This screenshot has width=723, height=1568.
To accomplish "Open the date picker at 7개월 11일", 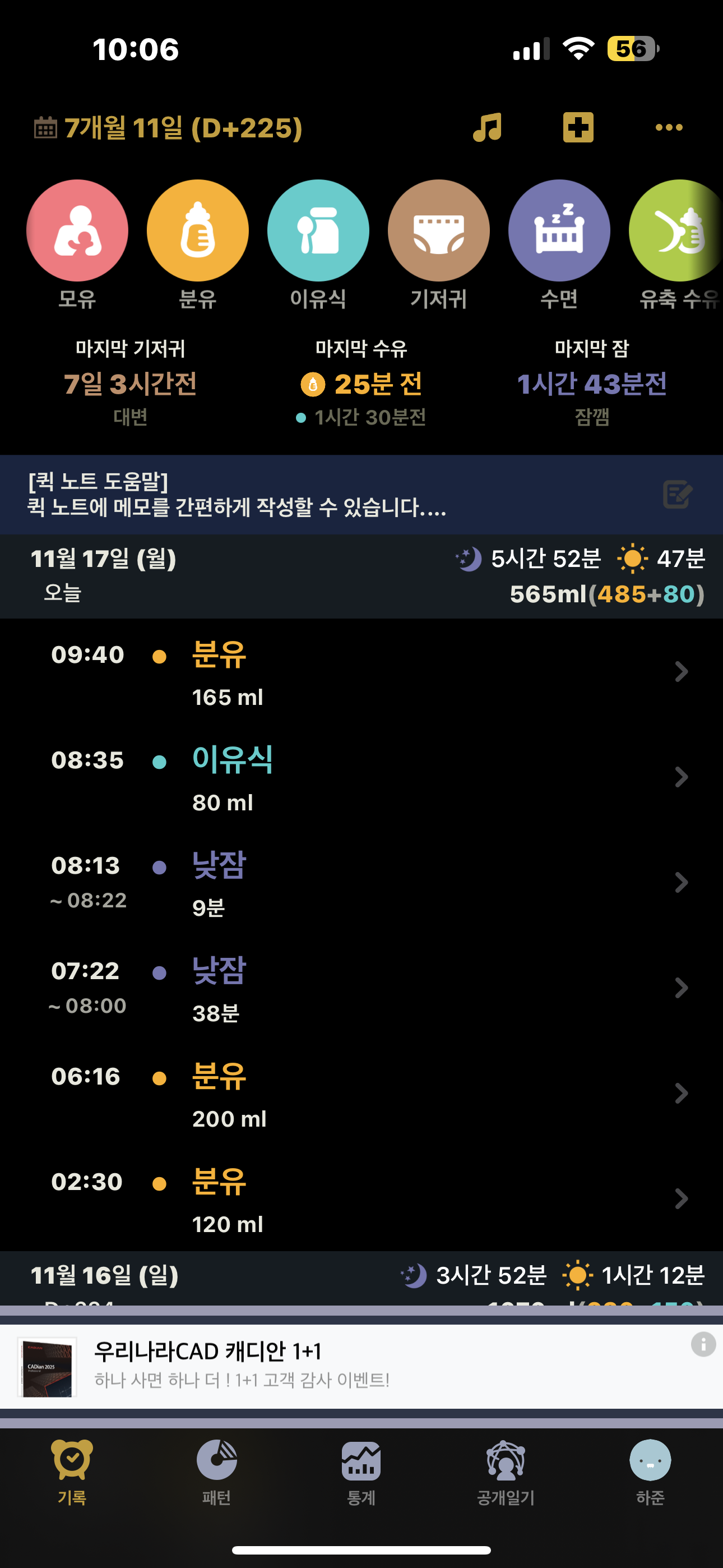I will 168,128.
